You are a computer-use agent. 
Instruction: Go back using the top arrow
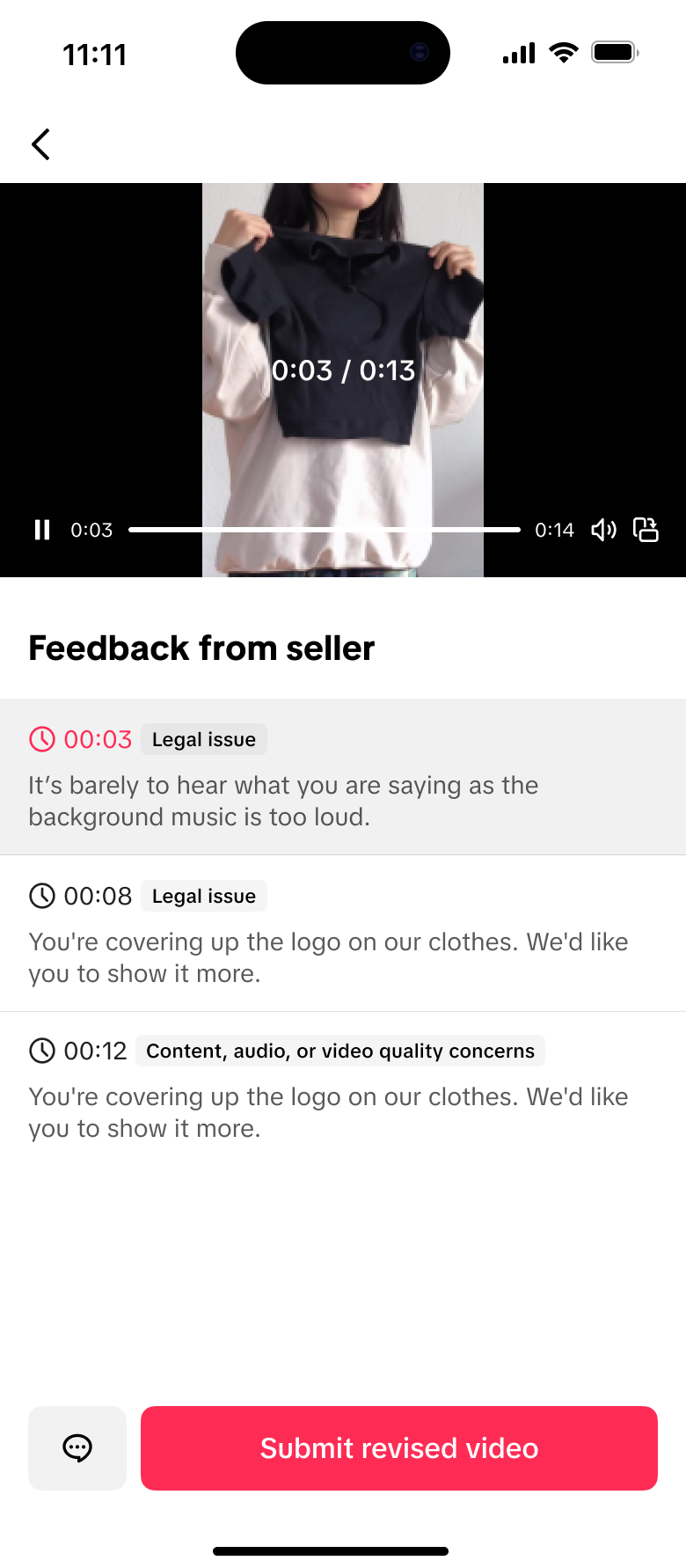[40, 144]
